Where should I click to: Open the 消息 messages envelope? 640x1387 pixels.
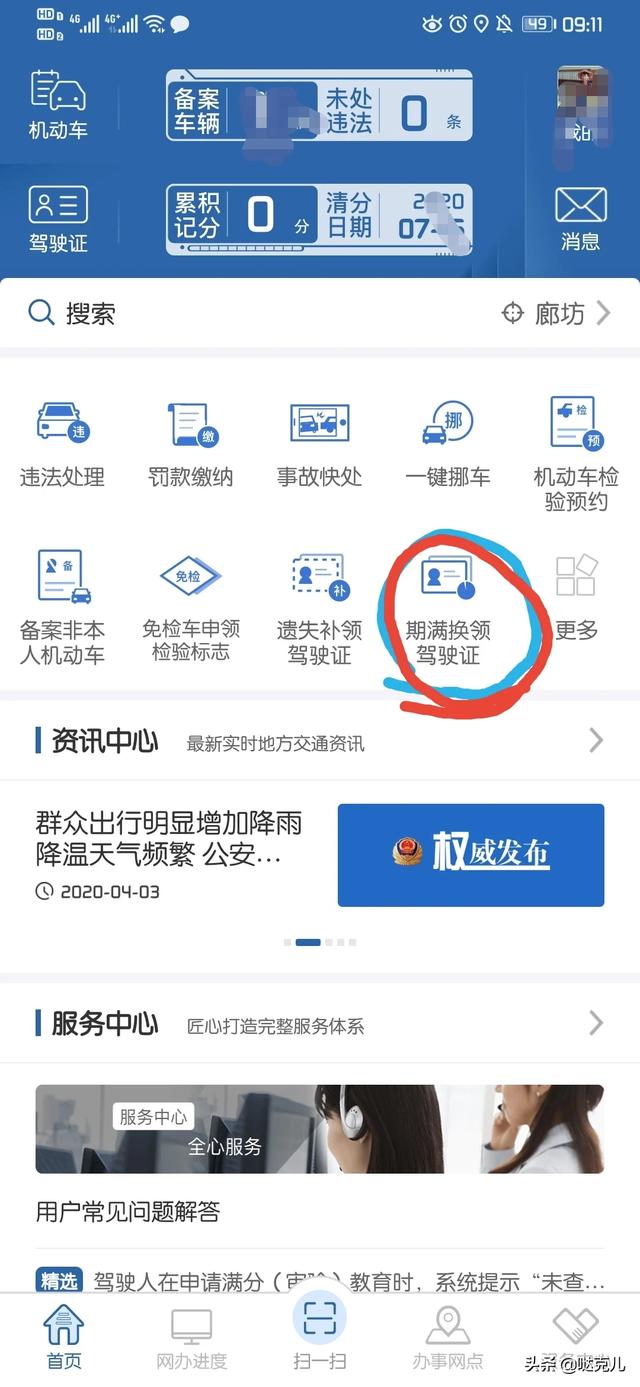pyautogui.click(x=580, y=218)
